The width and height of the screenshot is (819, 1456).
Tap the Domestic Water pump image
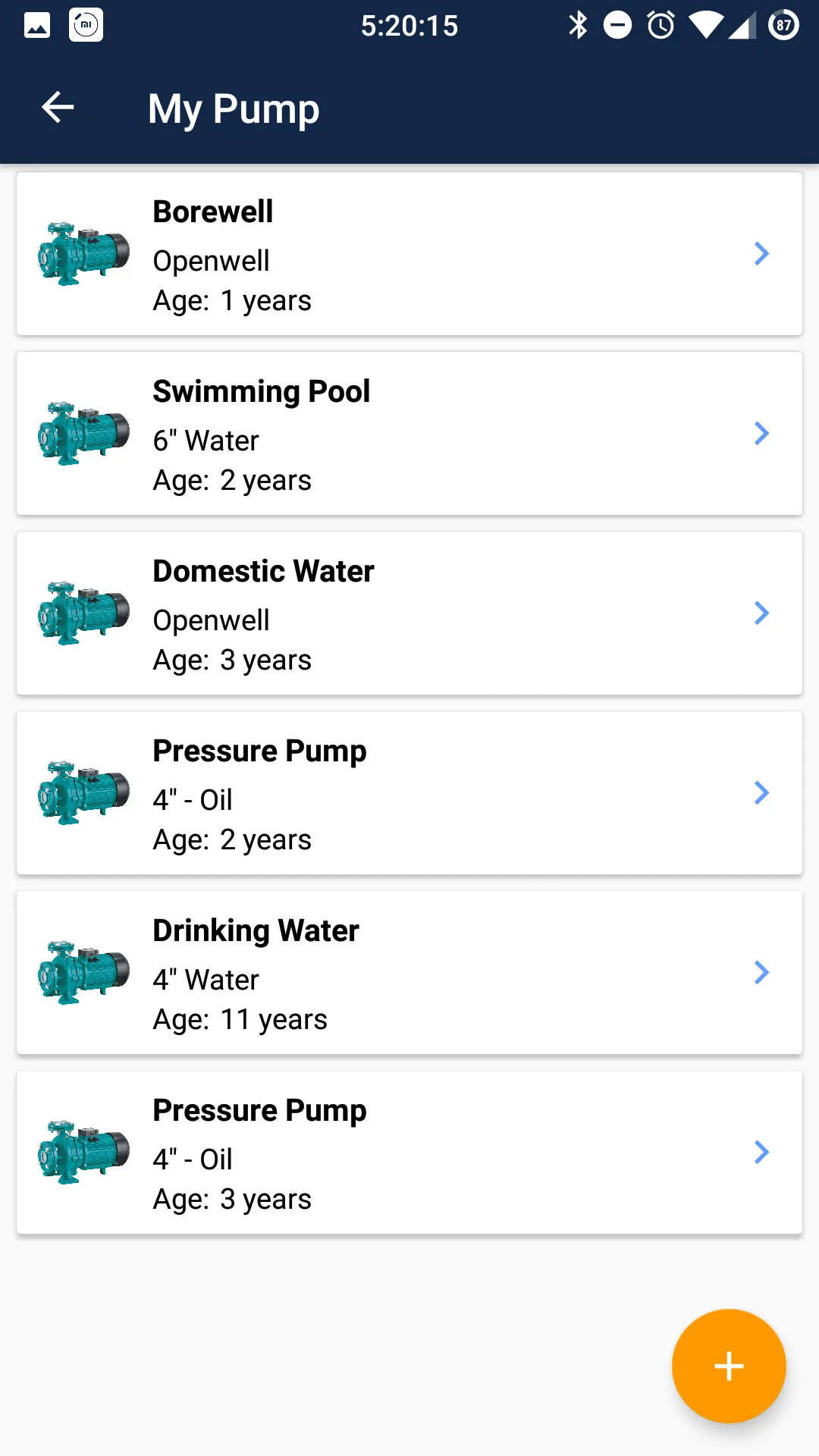point(81,613)
